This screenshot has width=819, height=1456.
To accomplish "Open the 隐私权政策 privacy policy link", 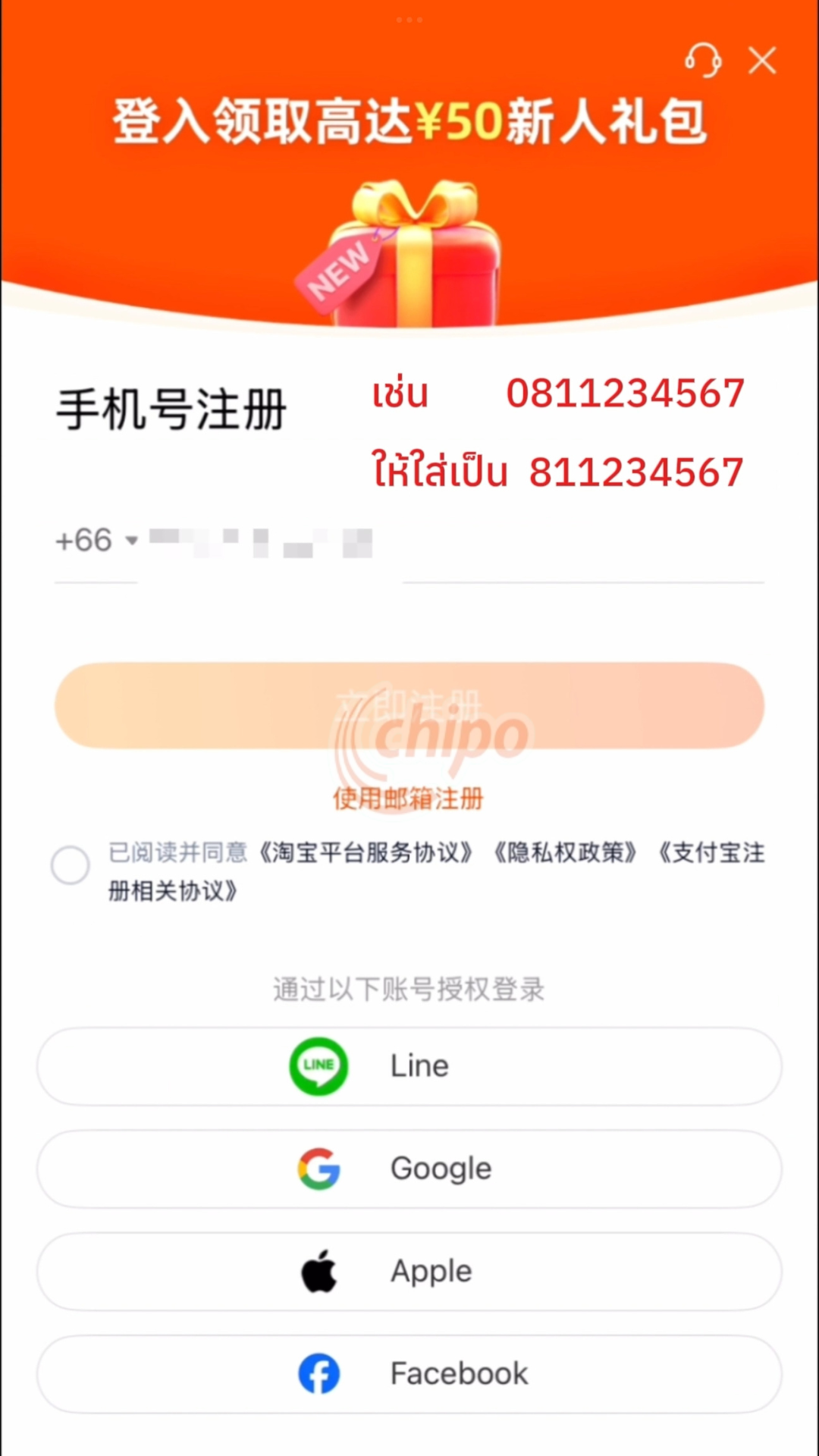I will 565,852.
